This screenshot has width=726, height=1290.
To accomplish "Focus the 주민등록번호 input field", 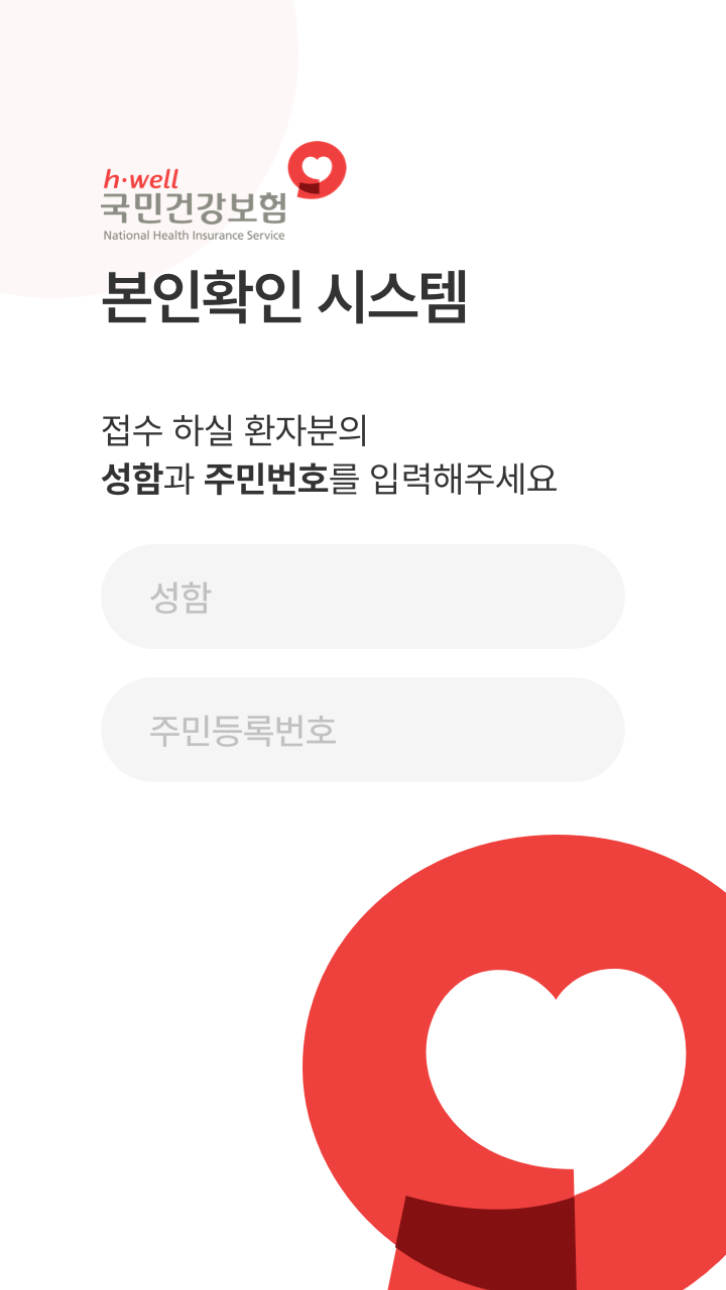I will click(362, 730).
